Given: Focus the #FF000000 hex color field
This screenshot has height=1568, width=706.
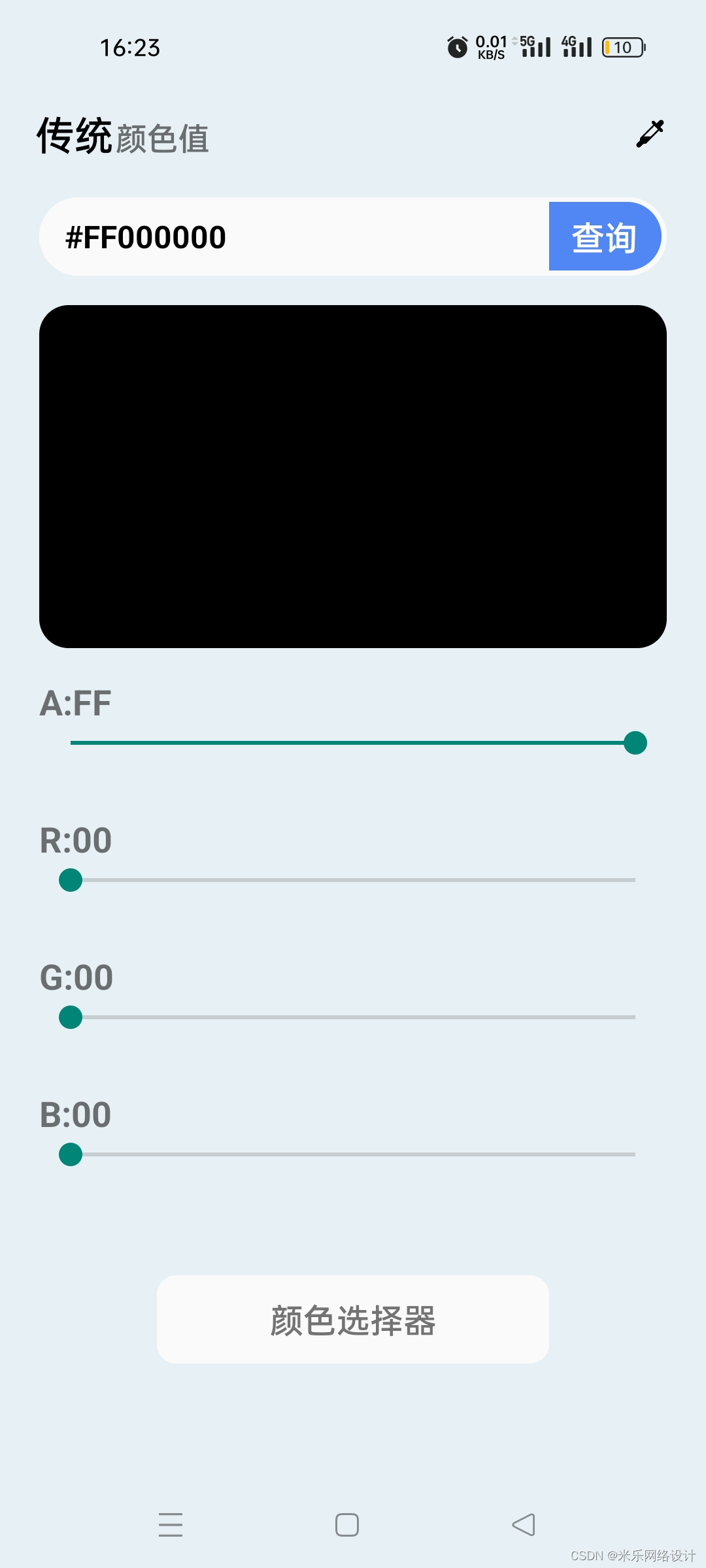Looking at the screenshot, I should 294,237.
